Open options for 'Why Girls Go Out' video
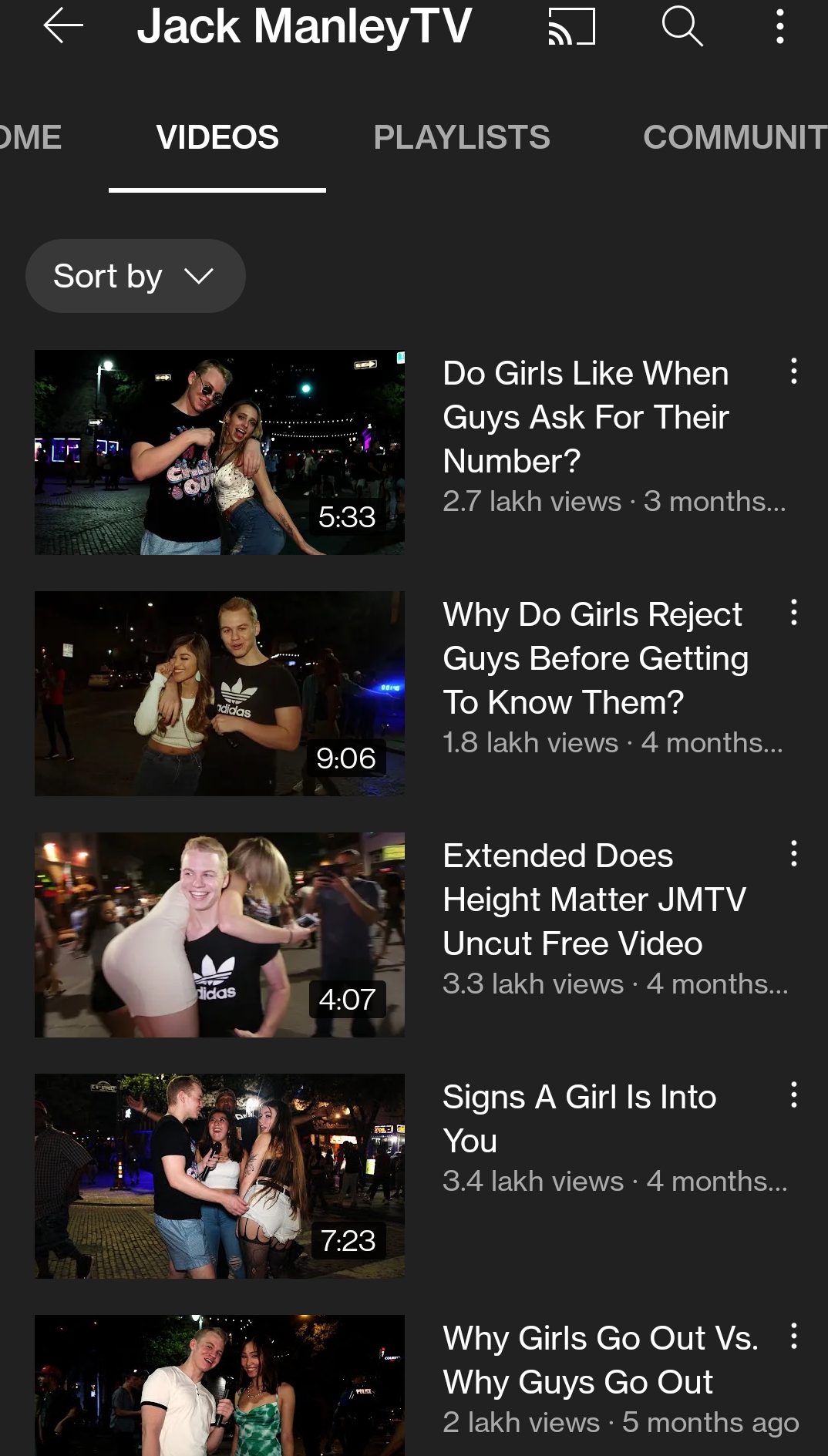This screenshot has height=1456, width=828. point(794,1336)
